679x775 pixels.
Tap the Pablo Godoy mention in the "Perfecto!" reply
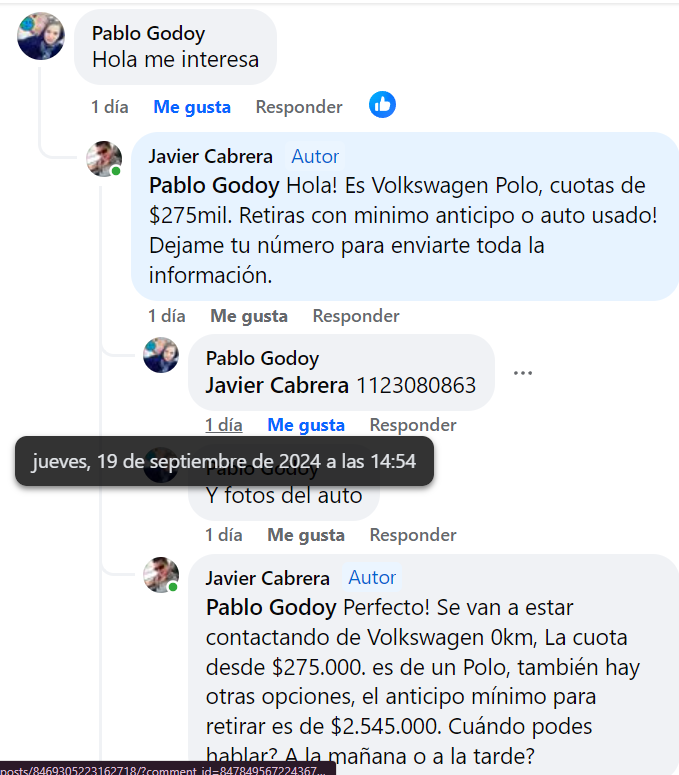click(x=272, y=608)
